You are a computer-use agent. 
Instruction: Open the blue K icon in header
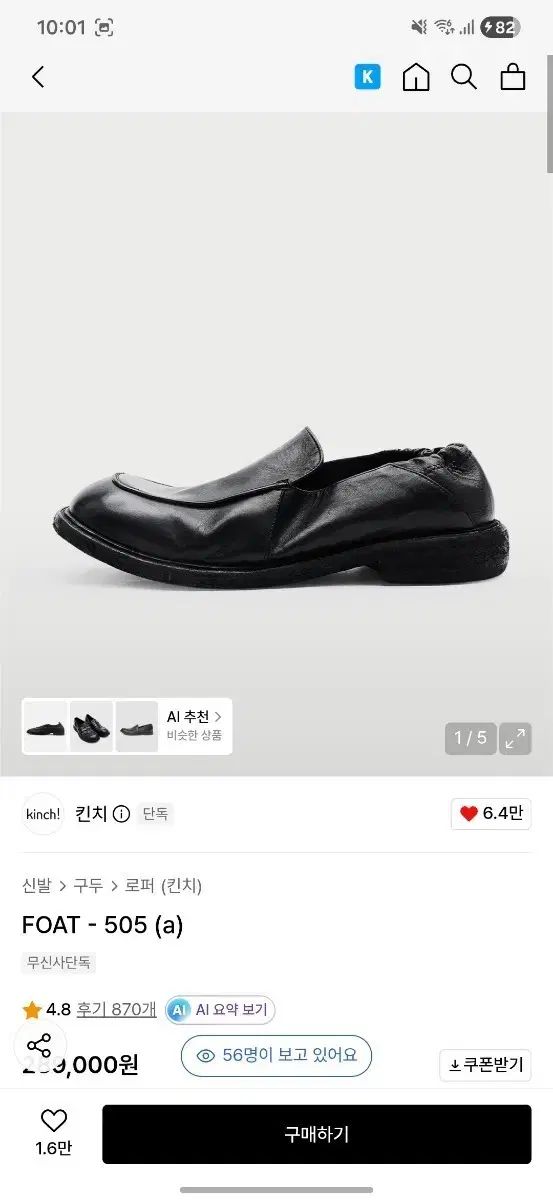click(x=368, y=77)
